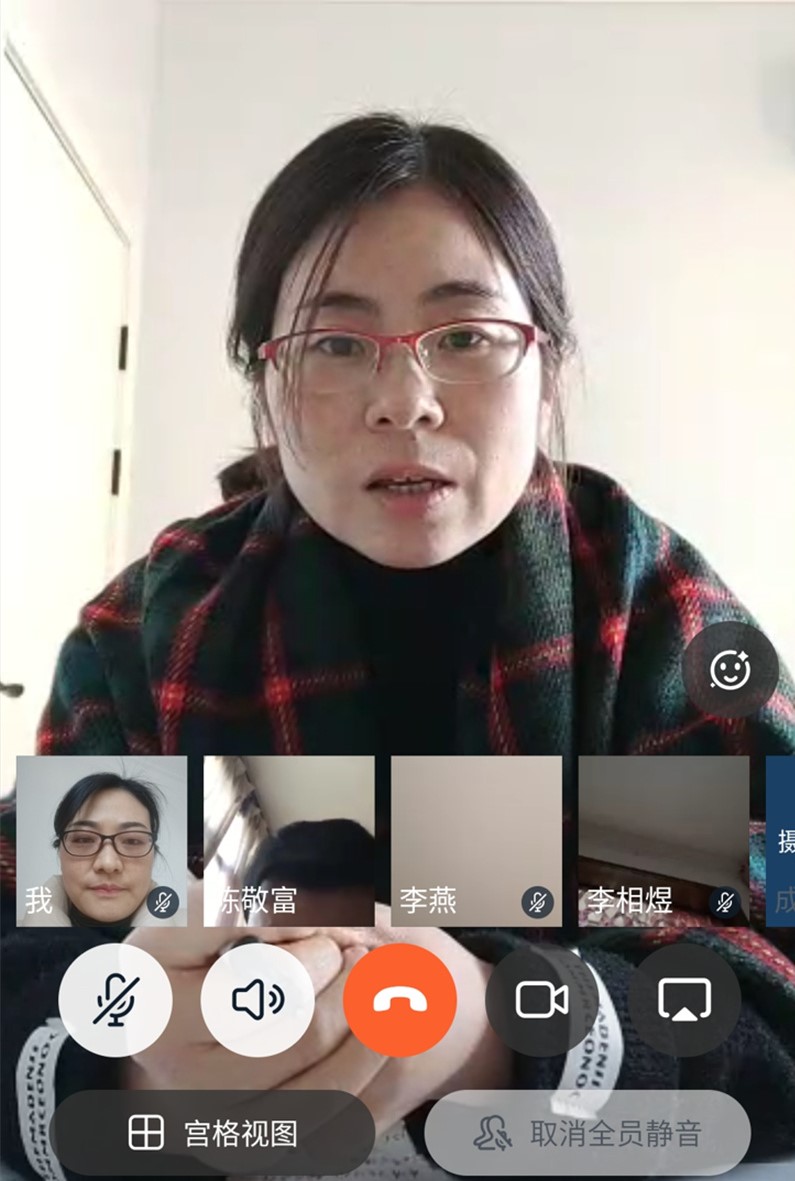View 陈敬富's video tile
Image resolution: width=795 pixels, height=1181 pixels.
pos(289,841)
